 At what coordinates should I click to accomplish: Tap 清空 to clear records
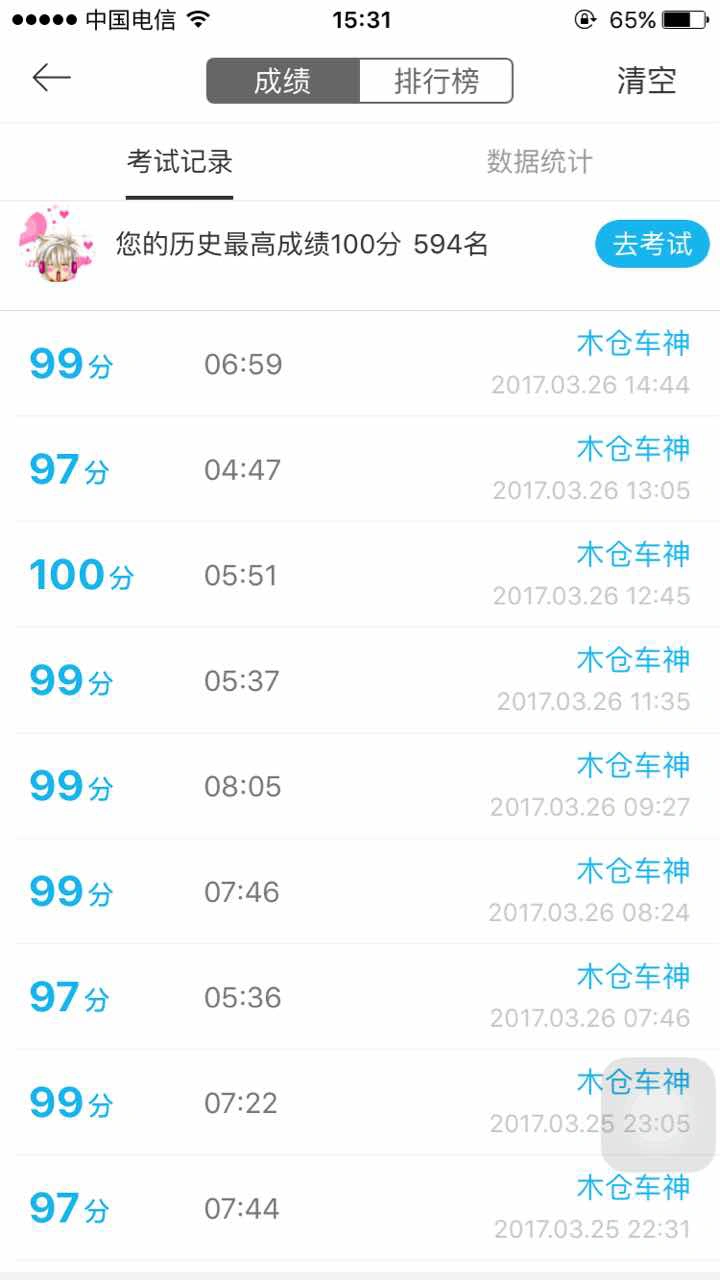[x=647, y=81]
